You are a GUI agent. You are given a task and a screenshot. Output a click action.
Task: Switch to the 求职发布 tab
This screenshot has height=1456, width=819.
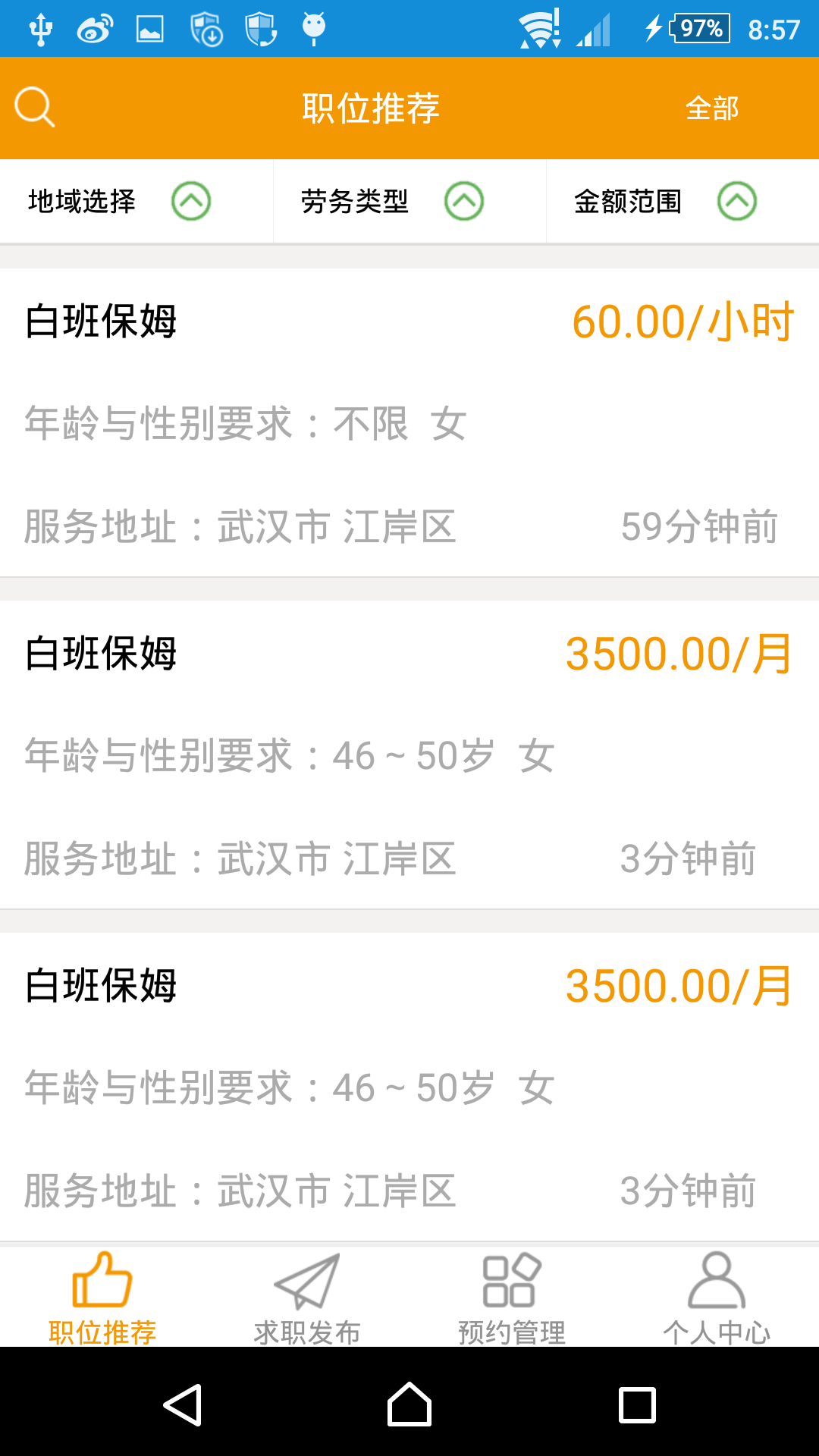click(x=307, y=1297)
